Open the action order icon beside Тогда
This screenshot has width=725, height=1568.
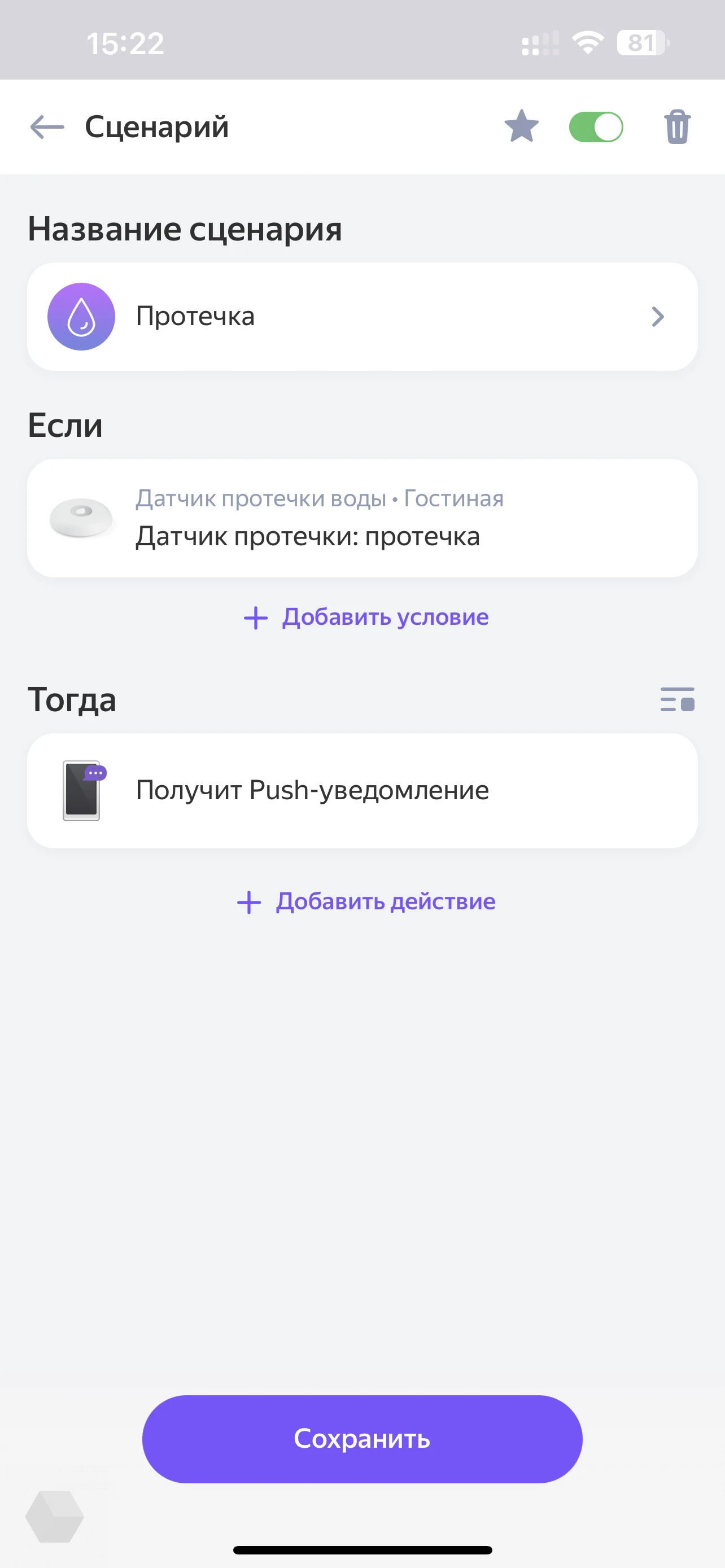coord(677,699)
